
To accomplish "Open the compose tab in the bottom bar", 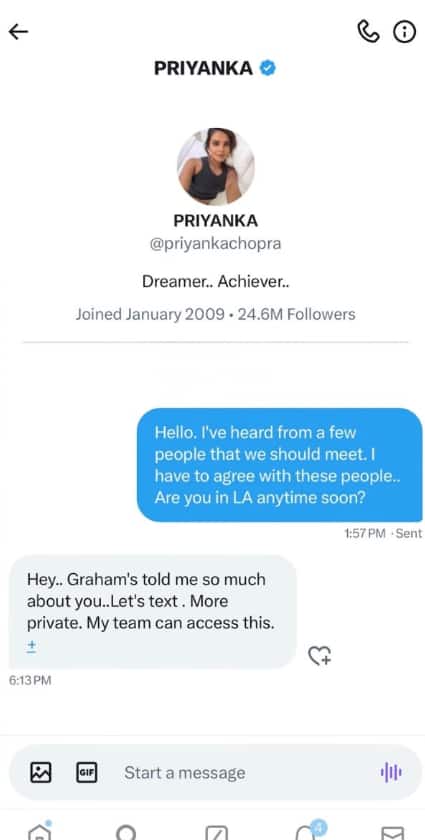I will pyautogui.click(x=217, y=832).
